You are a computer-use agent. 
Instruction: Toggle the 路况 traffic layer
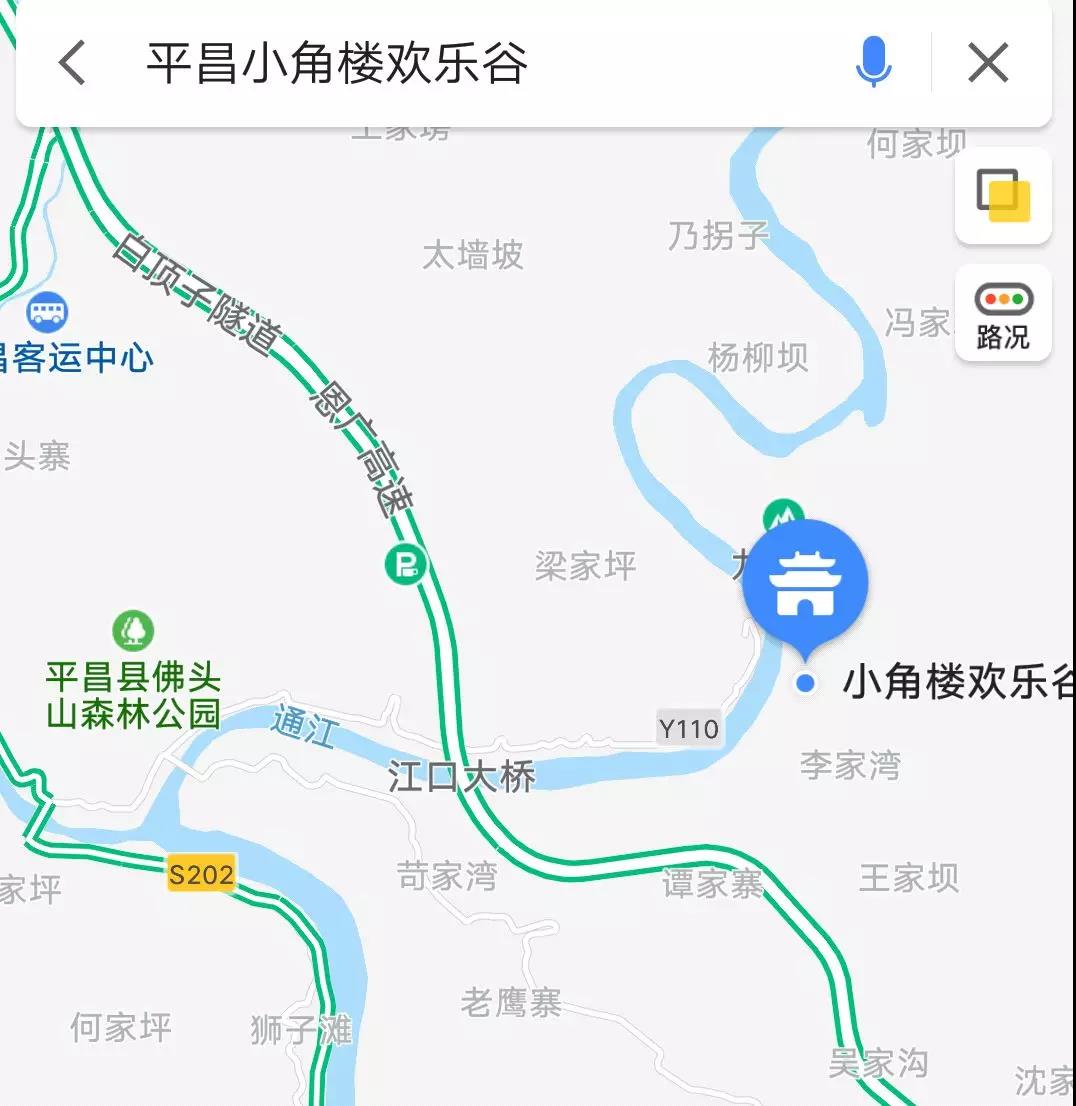coord(1003,313)
